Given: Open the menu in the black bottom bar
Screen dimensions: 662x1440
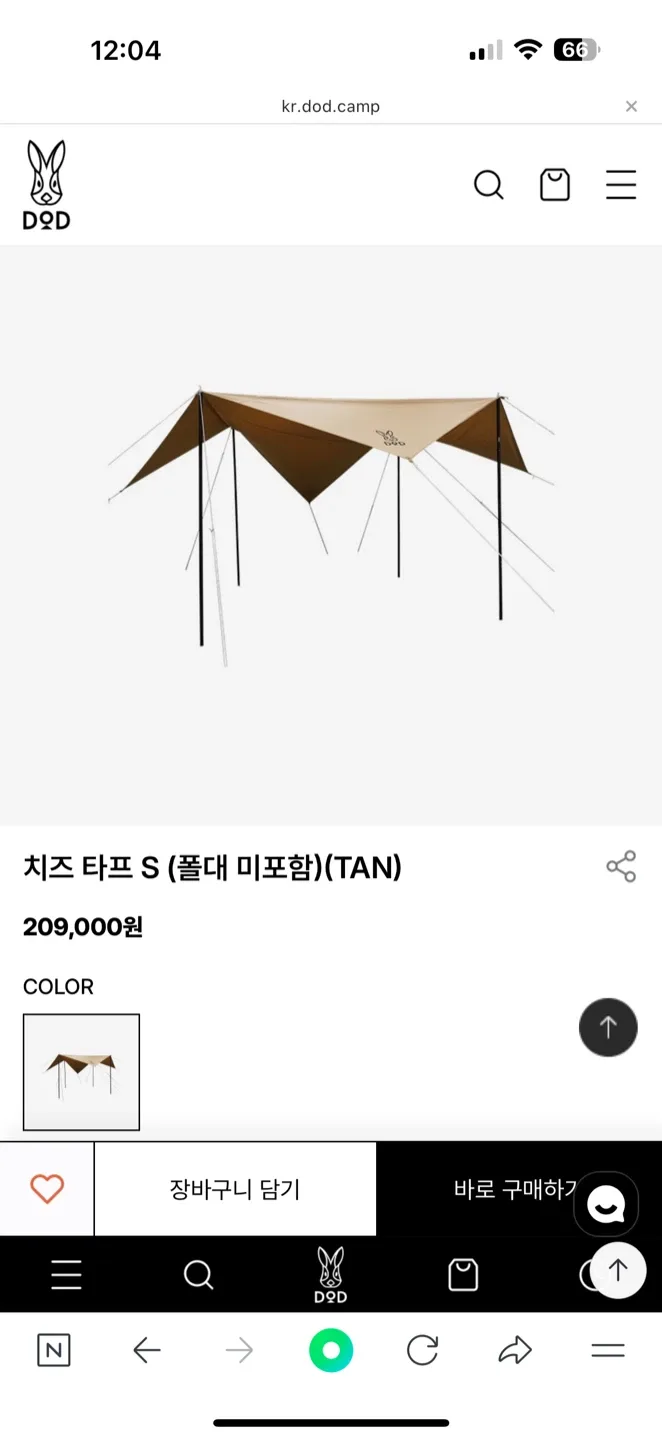Looking at the screenshot, I should coord(67,1274).
